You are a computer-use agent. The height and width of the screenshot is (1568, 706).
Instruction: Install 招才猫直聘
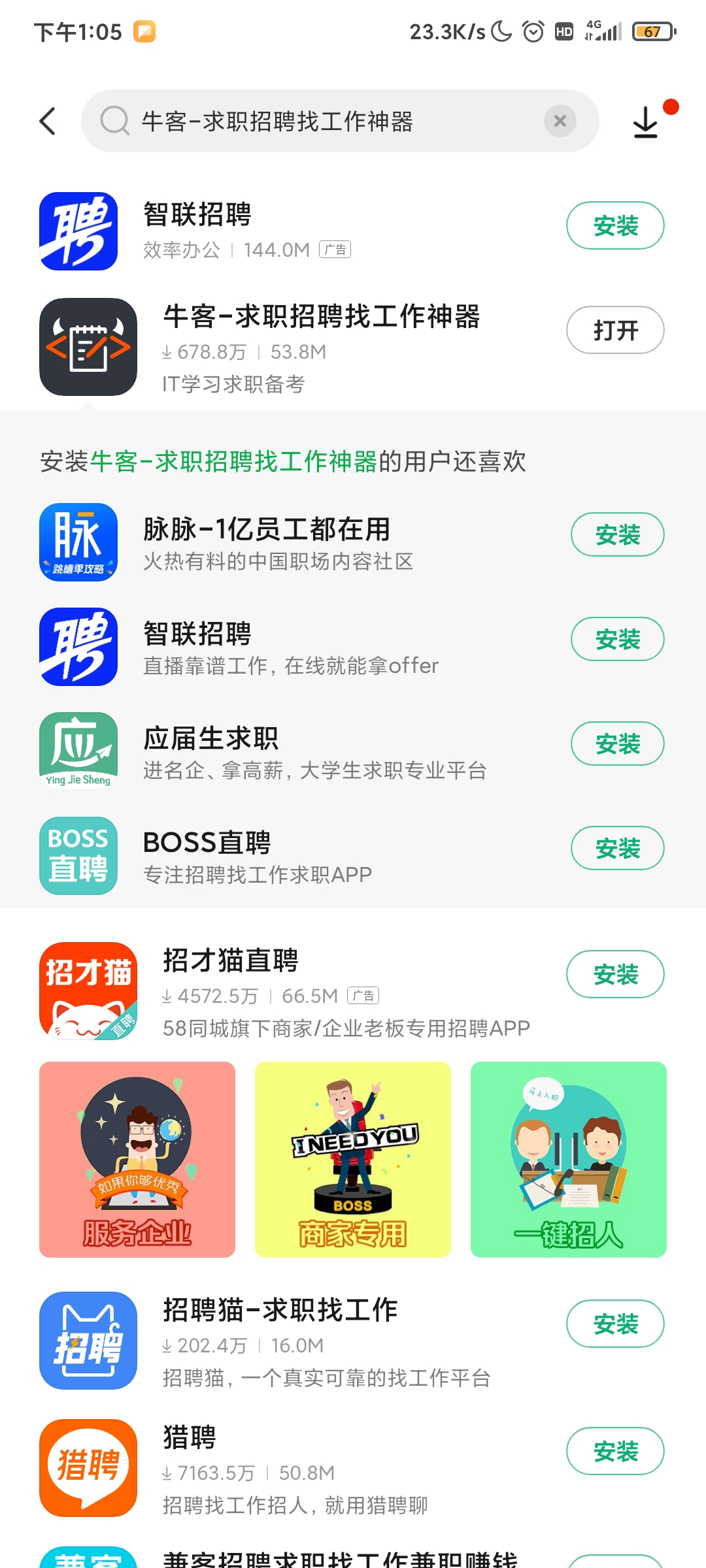coord(614,975)
